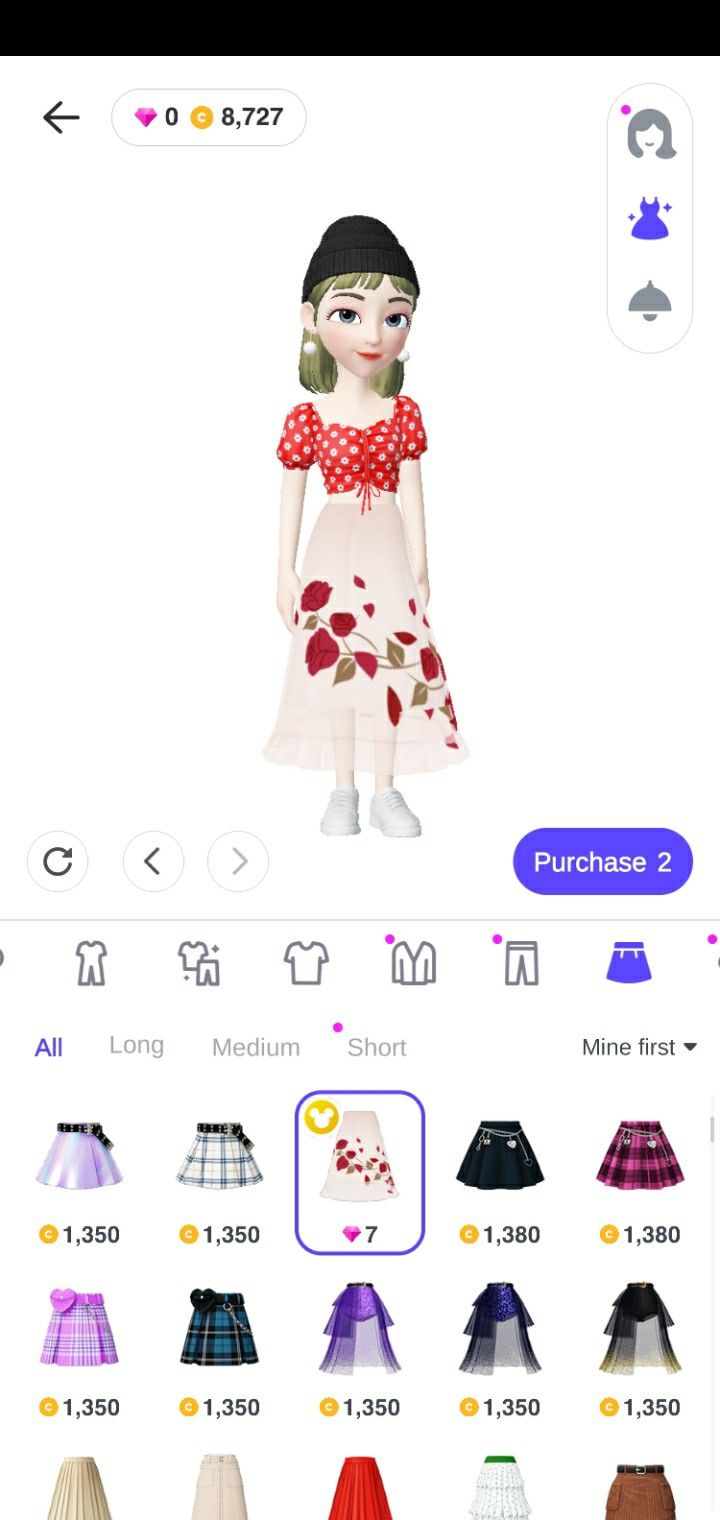Reset the avatar outfit with refresh icon
Screen dimensions: 720x1520
[58, 861]
